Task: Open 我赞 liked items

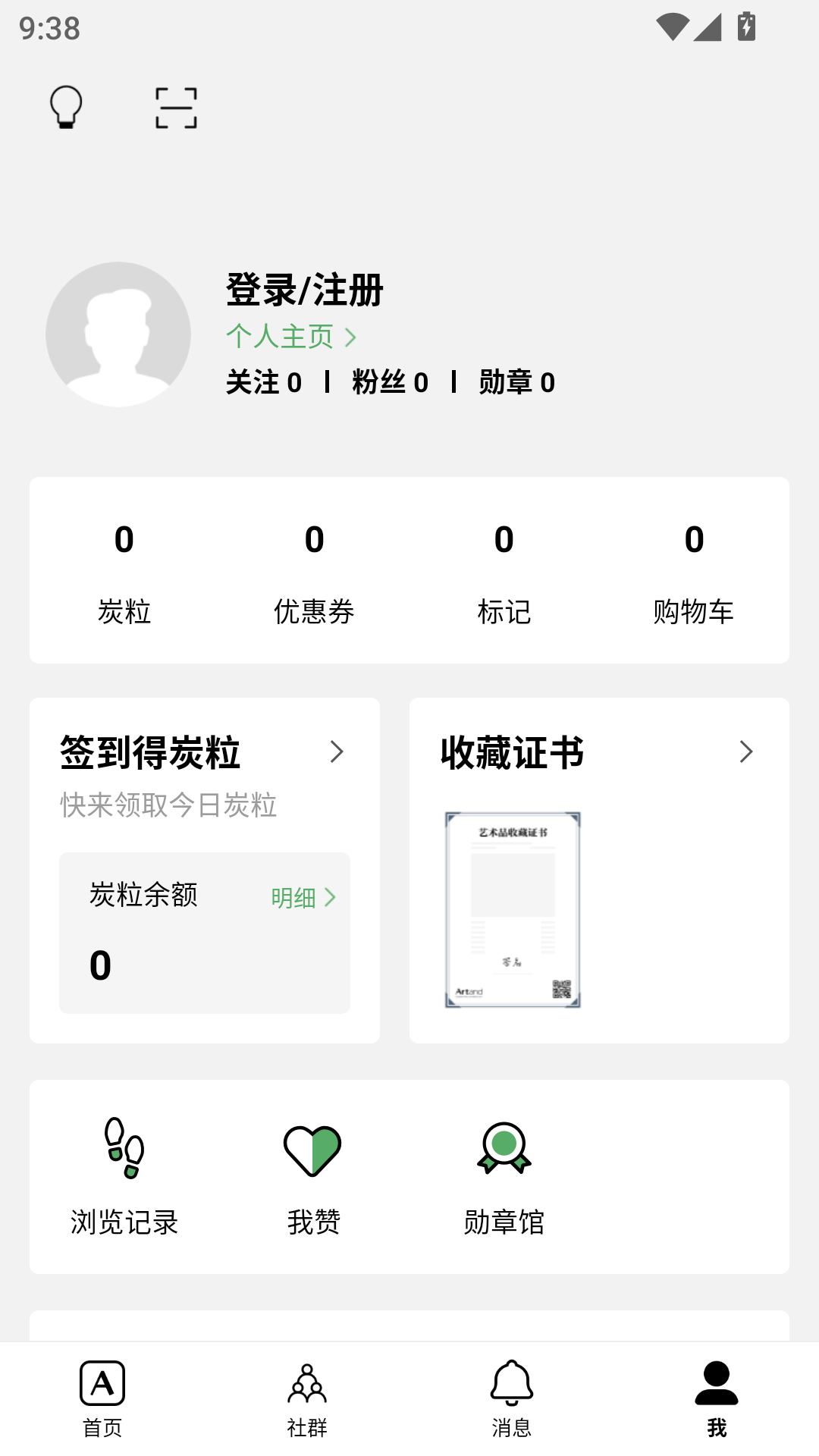Action: click(x=313, y=1177)
